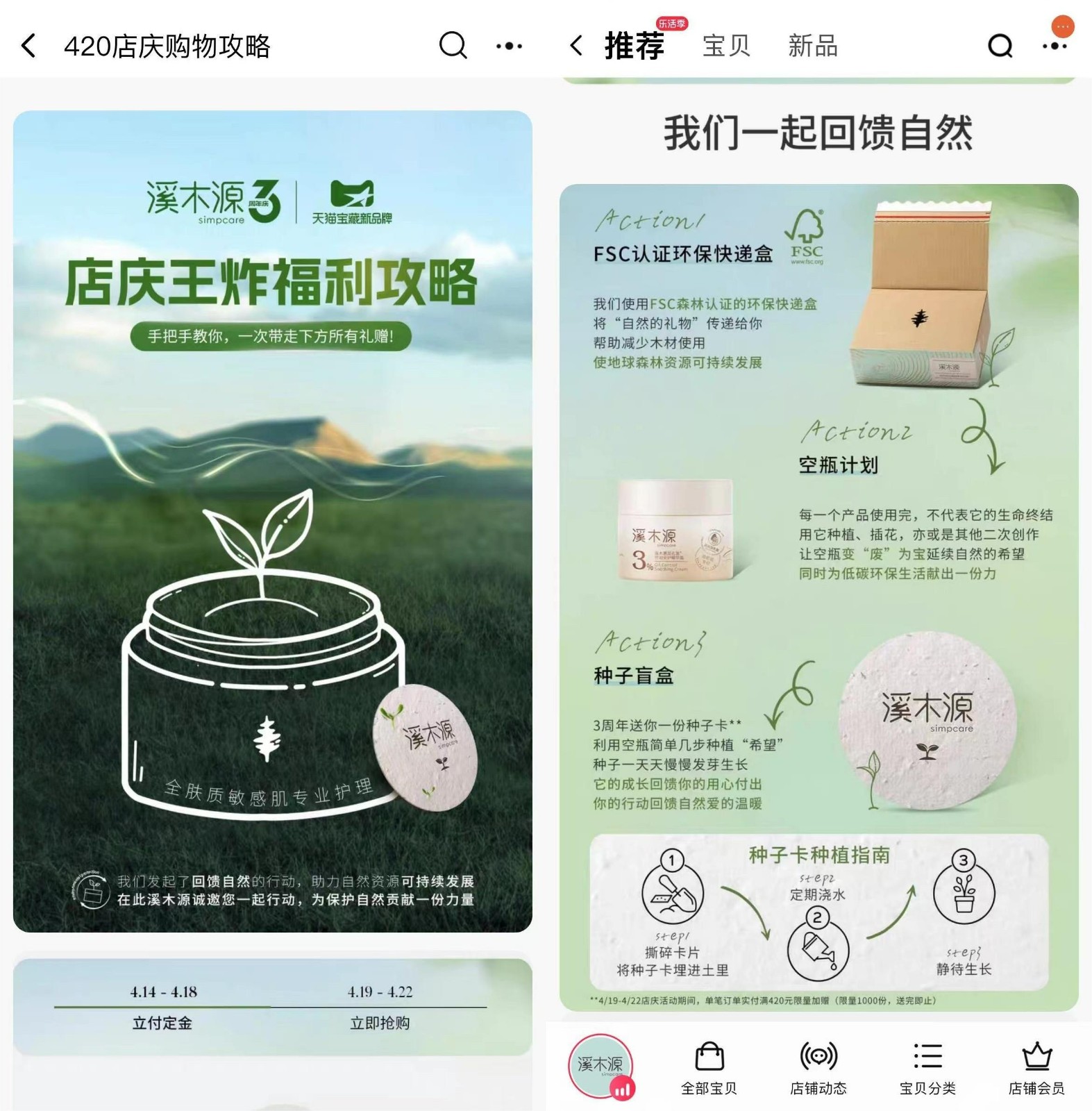This screenshot has width=1092, height=1111.
Task: Open the 店庆王炸福利攻略 banner
Action: [x=272, y=521]
